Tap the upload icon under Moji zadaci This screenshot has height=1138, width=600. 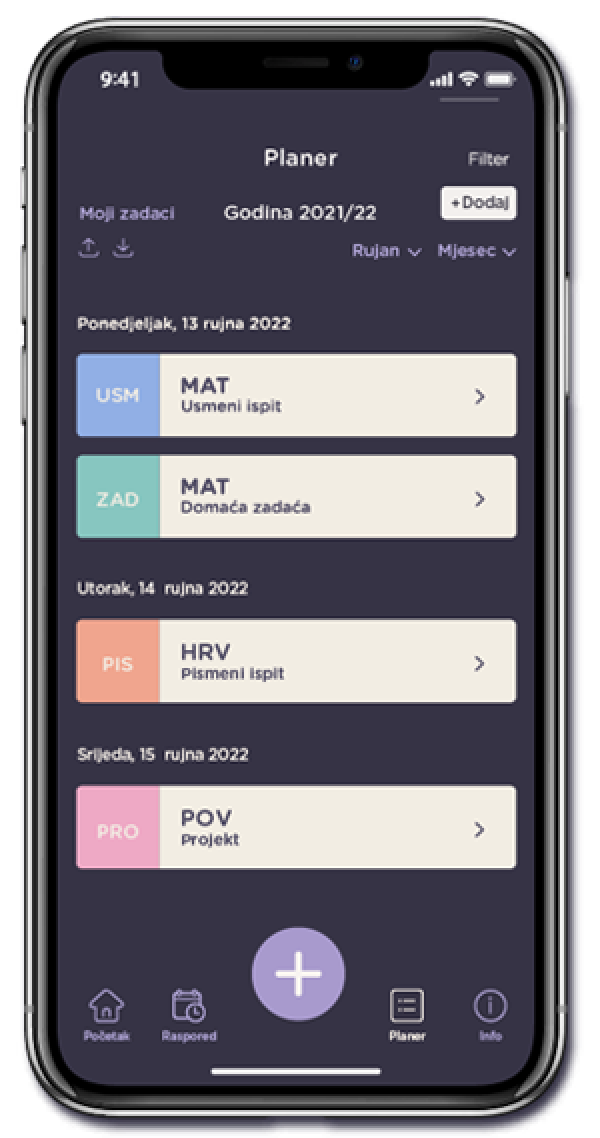pos(90,247)
